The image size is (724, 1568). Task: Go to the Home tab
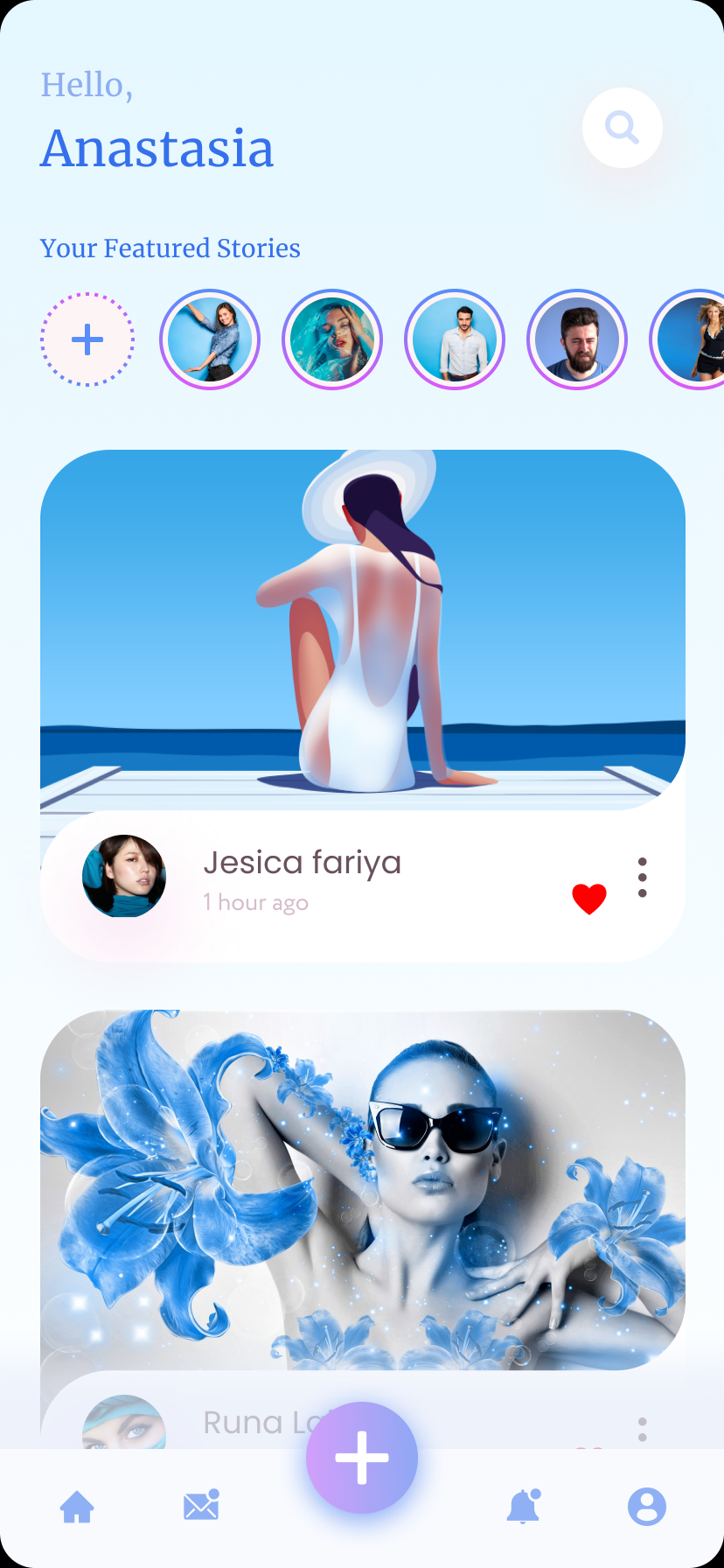77,1507
